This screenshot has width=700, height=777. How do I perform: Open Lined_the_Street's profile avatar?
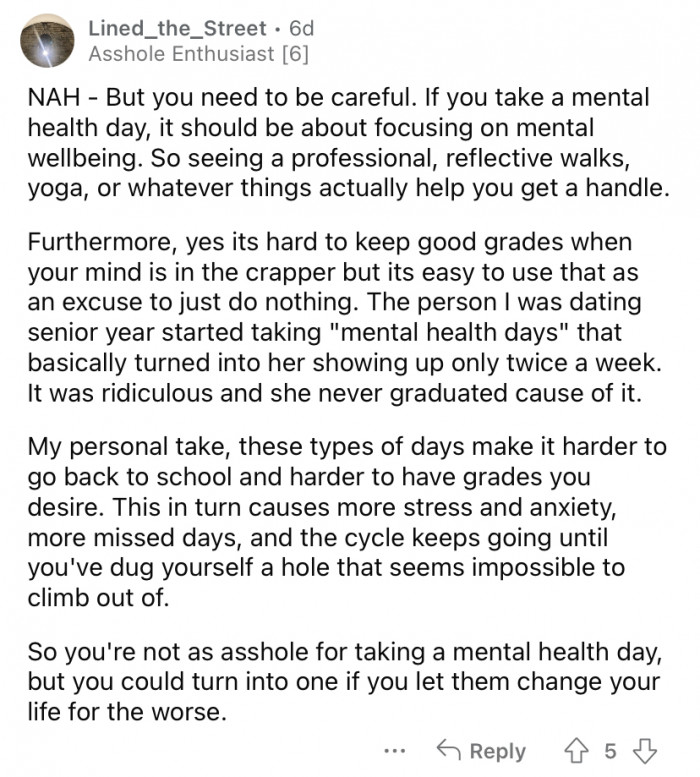[48, 41]
